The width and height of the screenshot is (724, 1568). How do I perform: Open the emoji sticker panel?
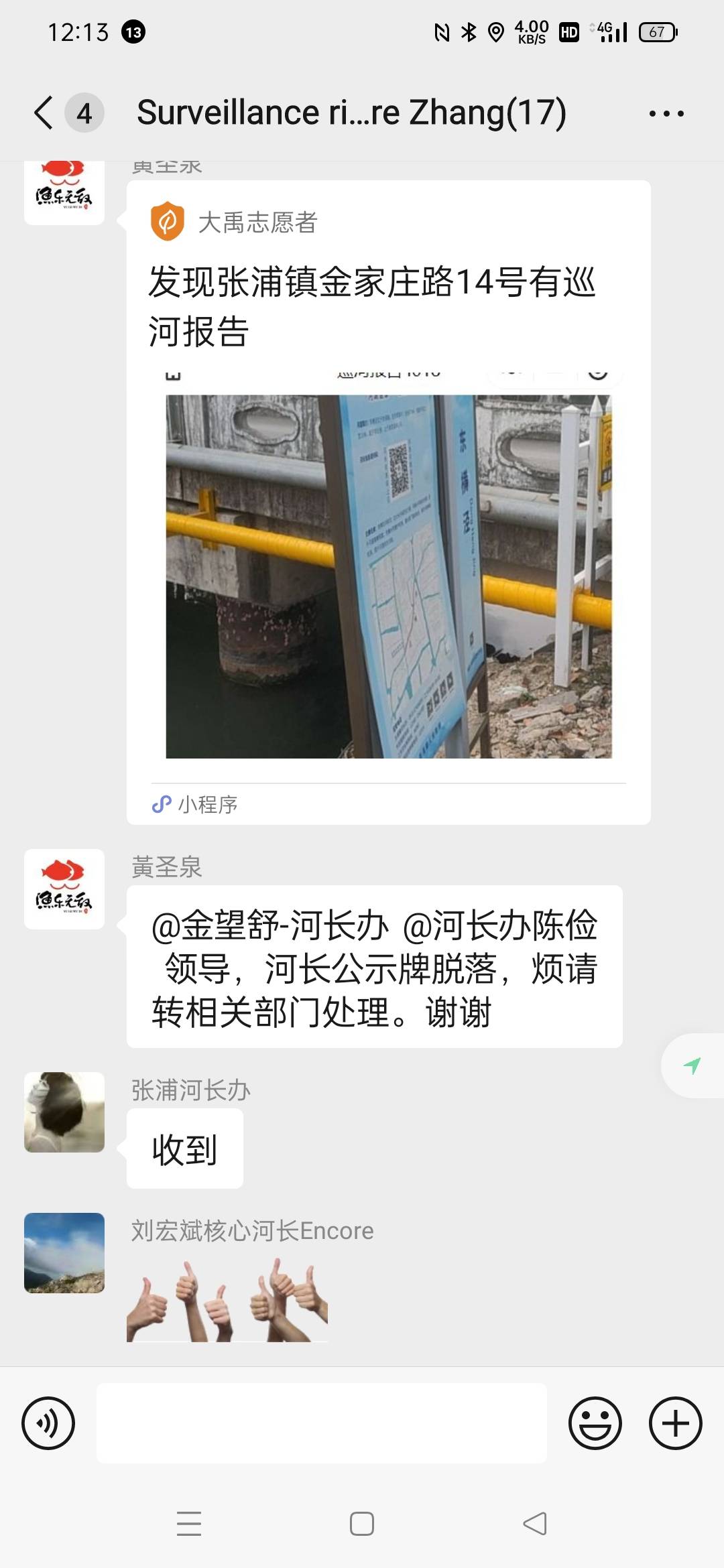pos(595,1423)
